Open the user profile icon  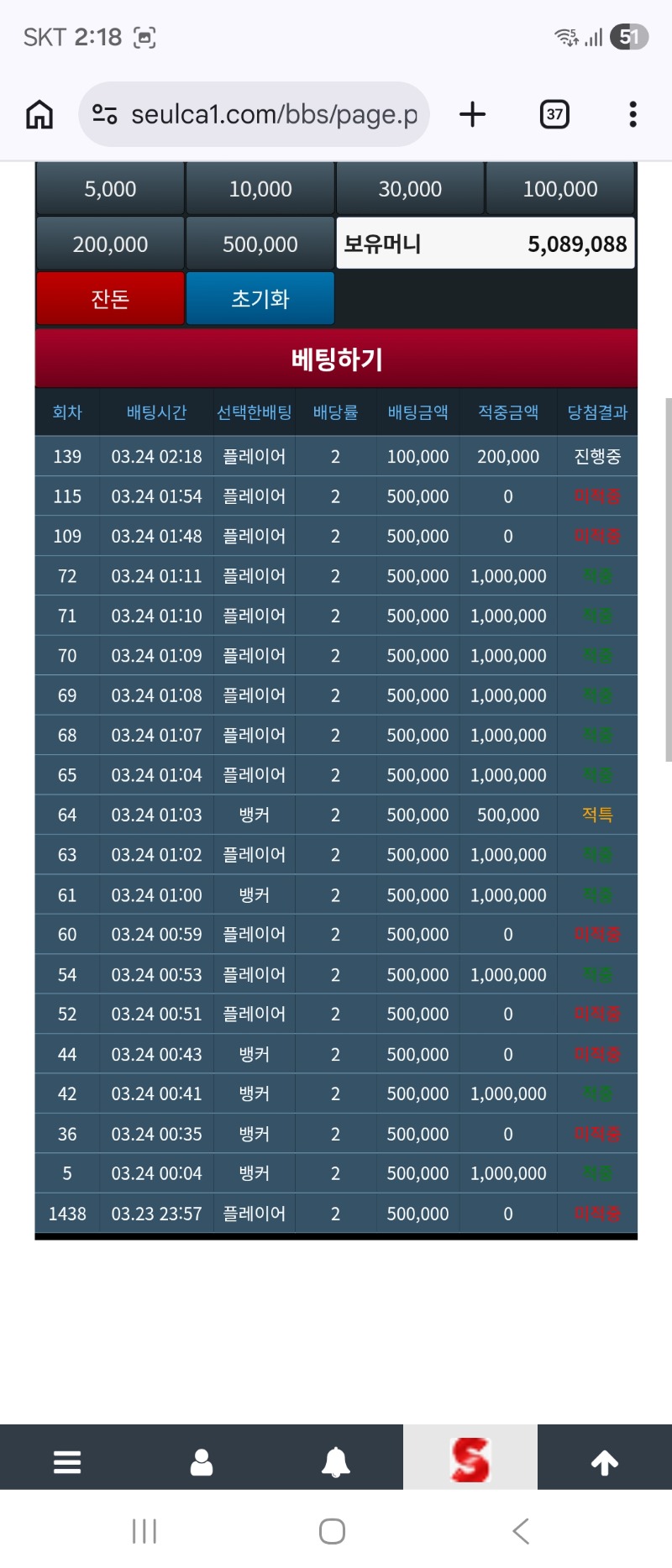click(202, 1462)
